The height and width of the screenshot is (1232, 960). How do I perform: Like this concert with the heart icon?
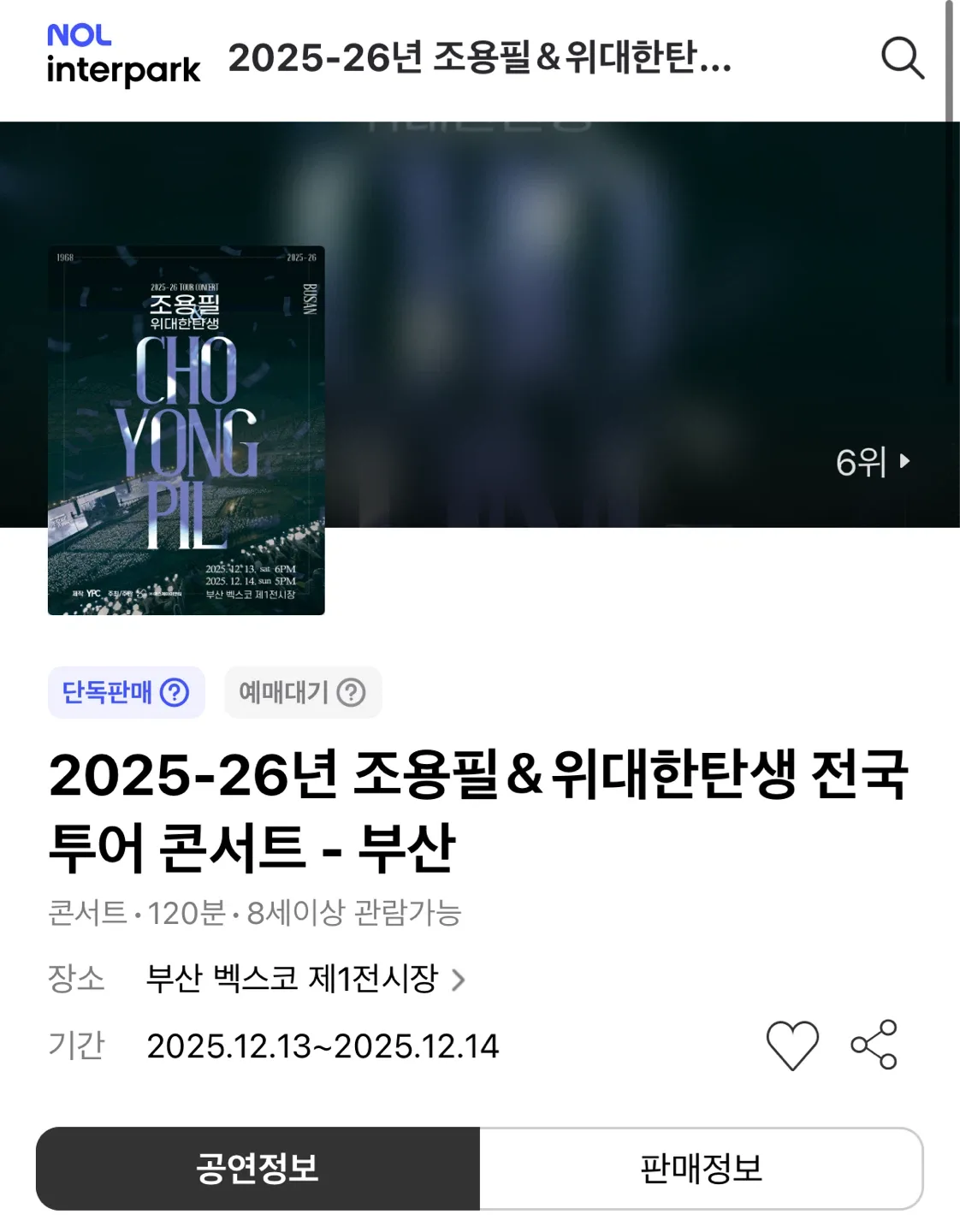pos(792,1045)
